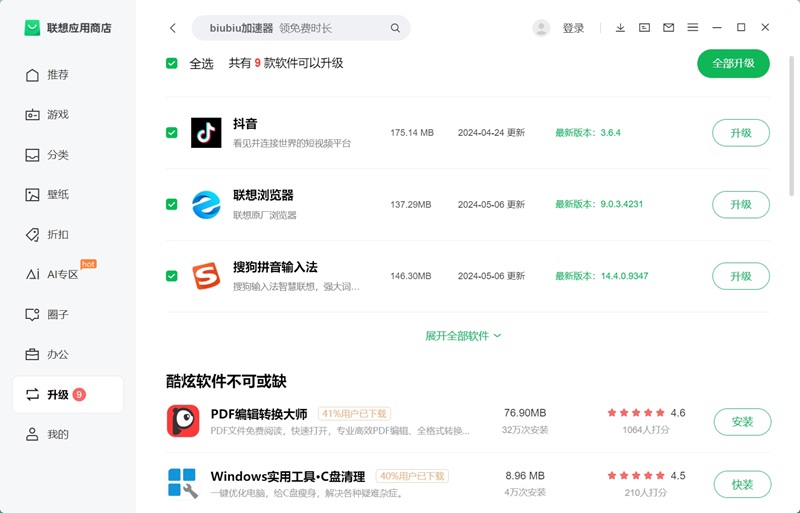Open the 游戏 section
The image size is (800, 513).
click(x=57, y=115)
